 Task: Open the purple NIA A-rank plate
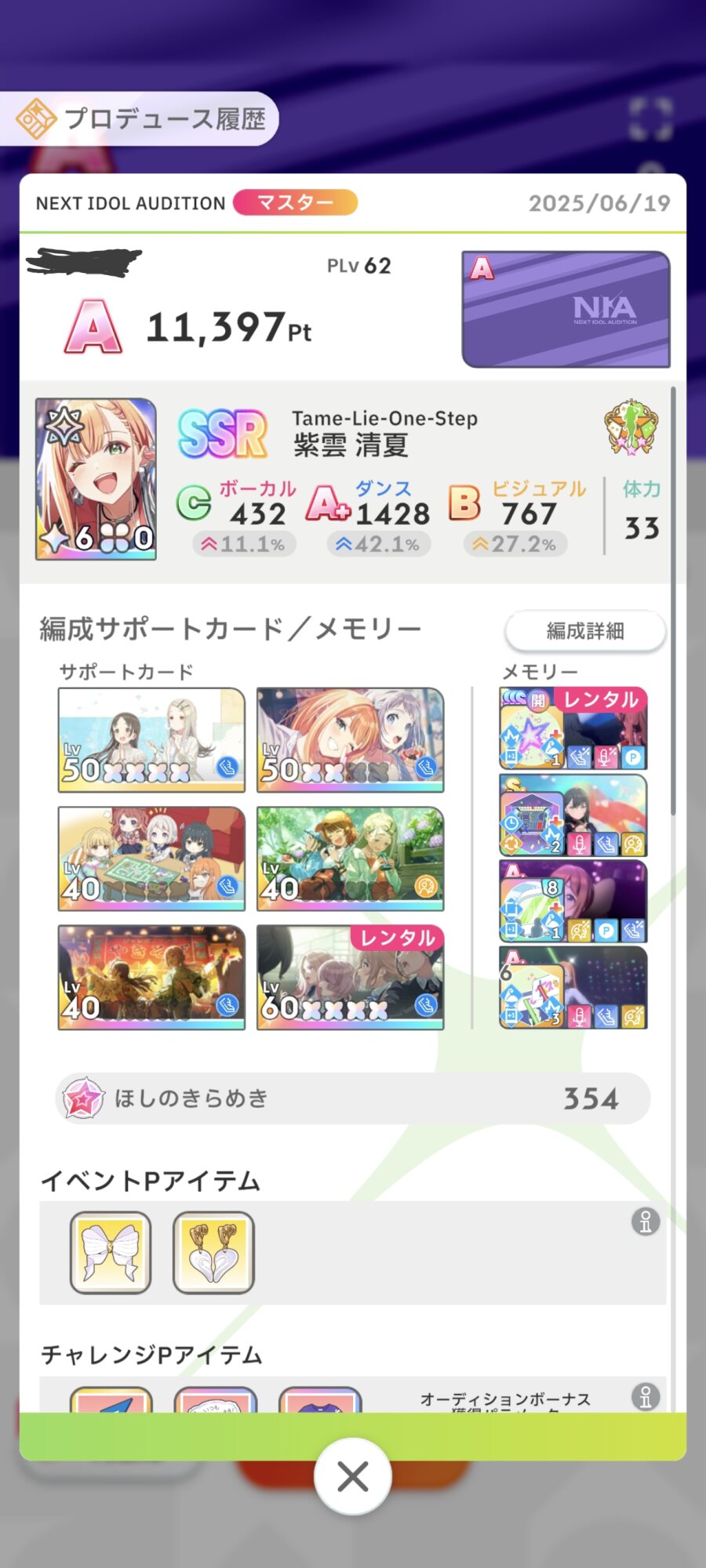click(x=566, y=309)
